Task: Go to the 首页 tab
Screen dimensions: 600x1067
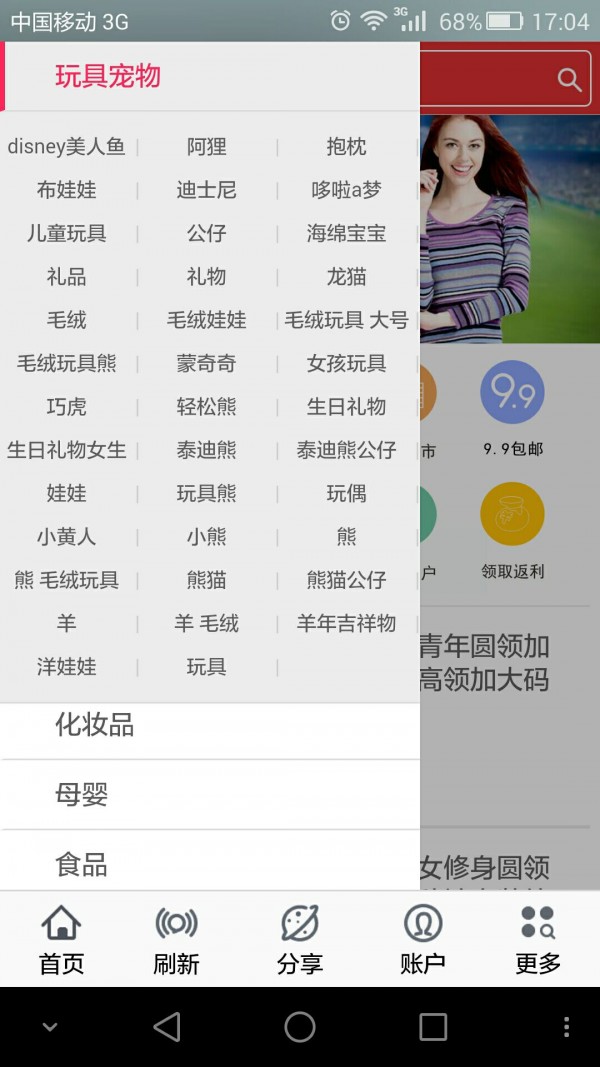Action: click(x=61, y=940)
